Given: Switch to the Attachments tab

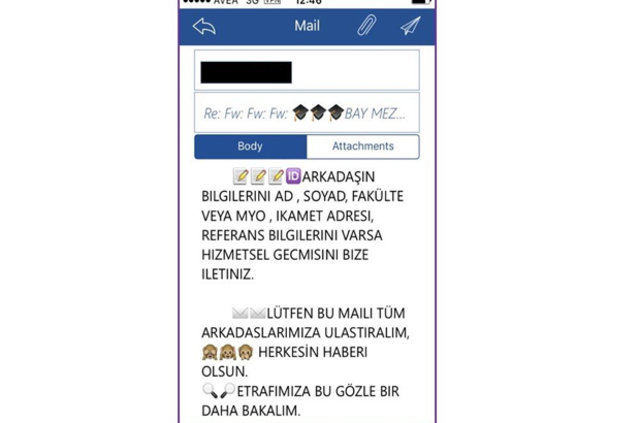Looking at the screenshot, I should click(x=363, y=146).
